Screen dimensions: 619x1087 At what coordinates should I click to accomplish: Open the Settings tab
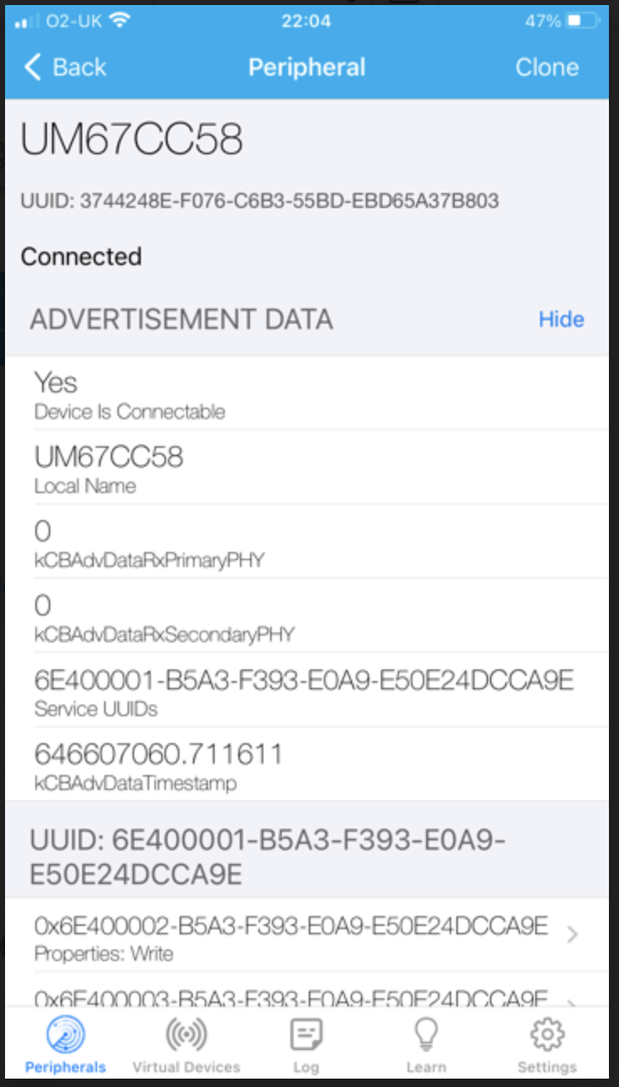coord(547,1045)
